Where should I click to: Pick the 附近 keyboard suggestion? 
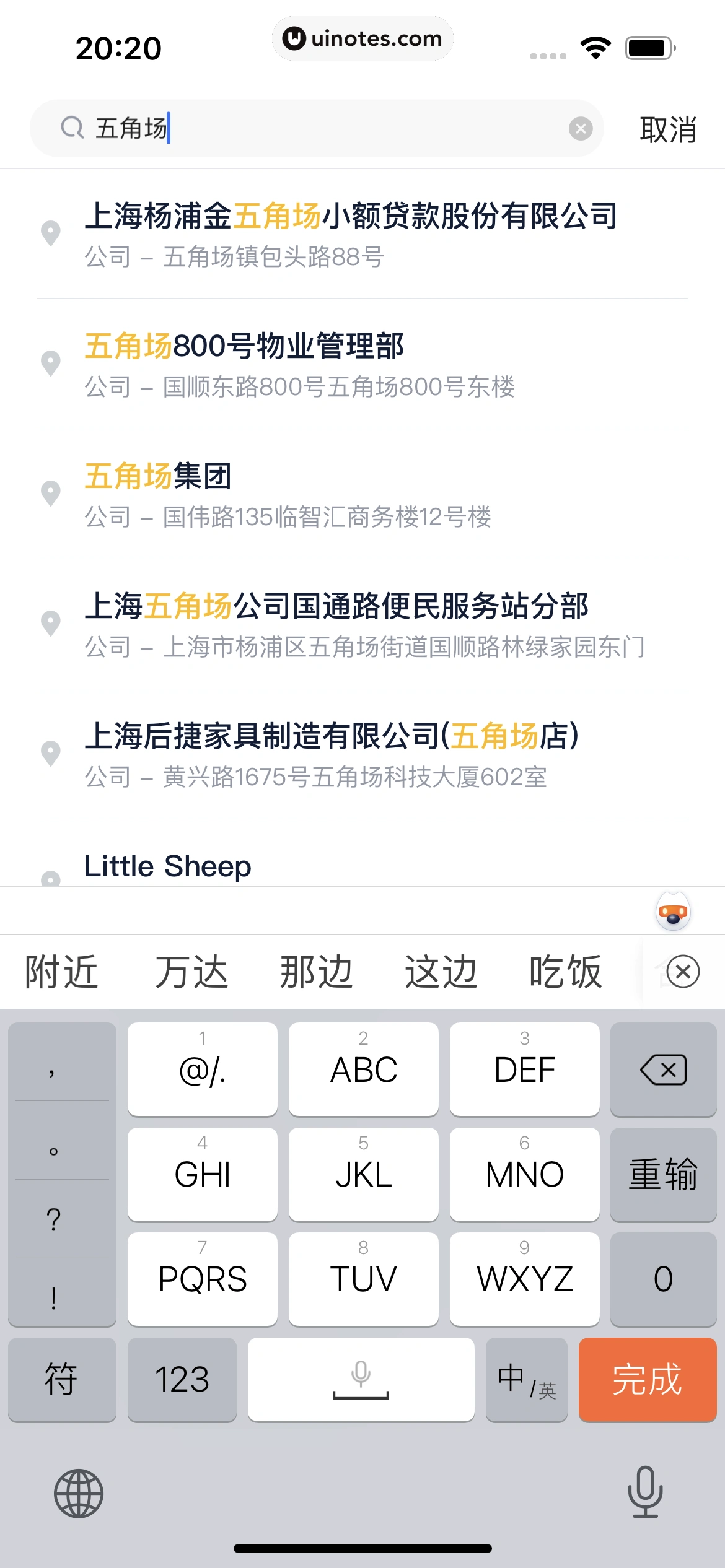pyautogui.click(x=61, y=972)
